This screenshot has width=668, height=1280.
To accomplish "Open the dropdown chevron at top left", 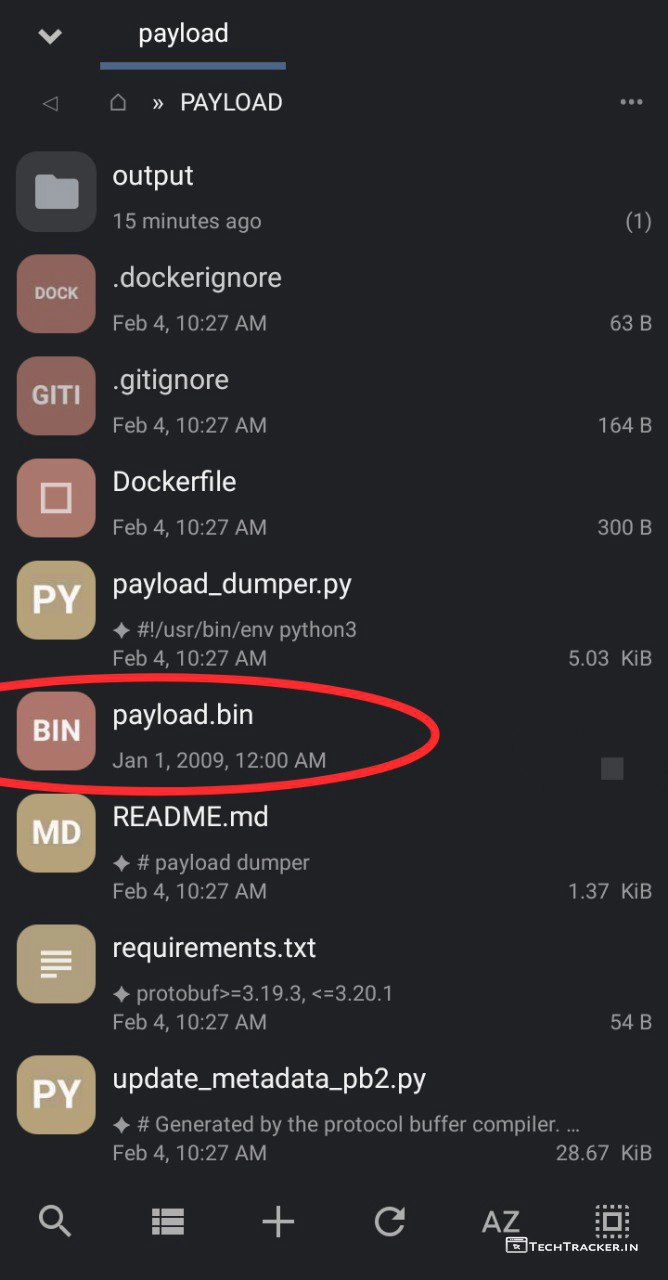I will [x=49, y=37].
